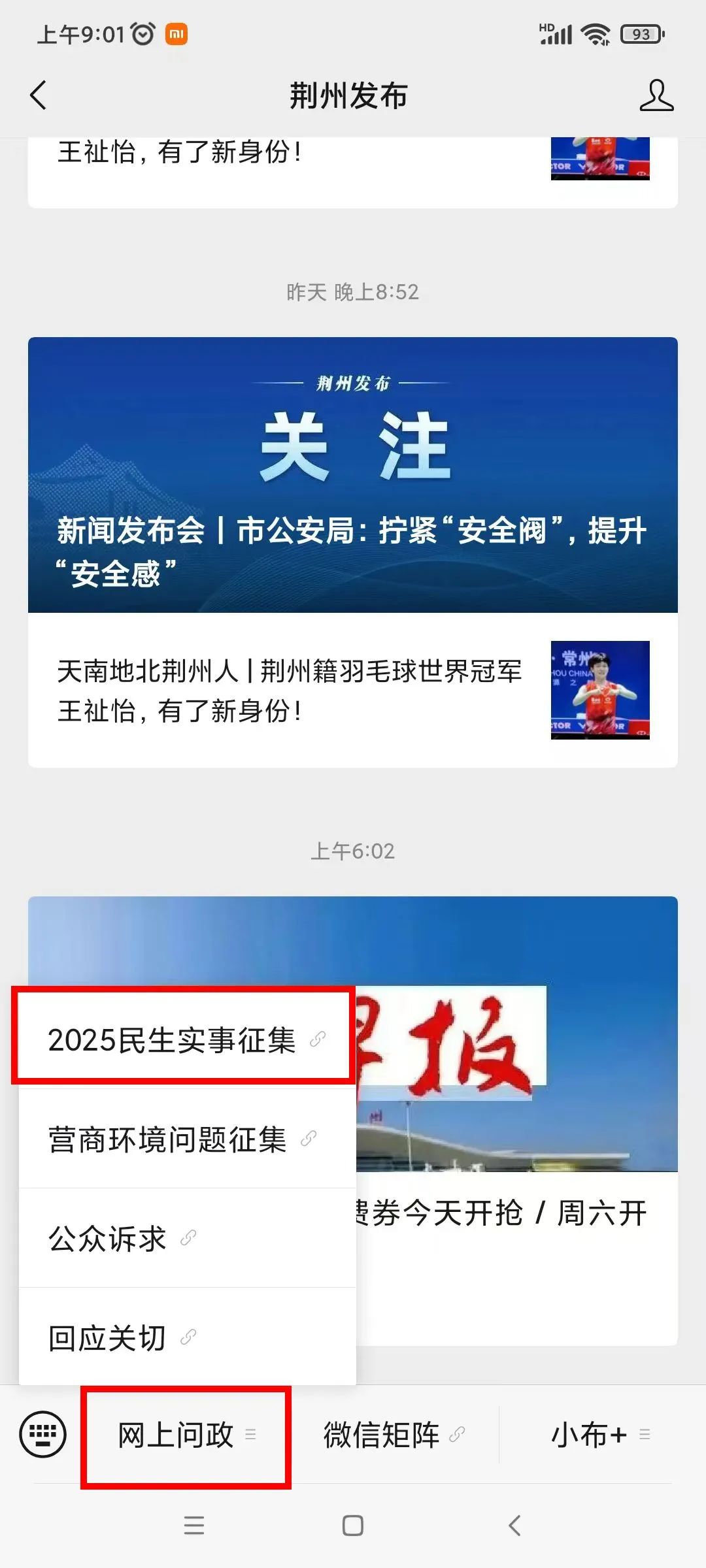Go back from 荆州发布 account page
706x1568 pixels.
click(39, 95)
